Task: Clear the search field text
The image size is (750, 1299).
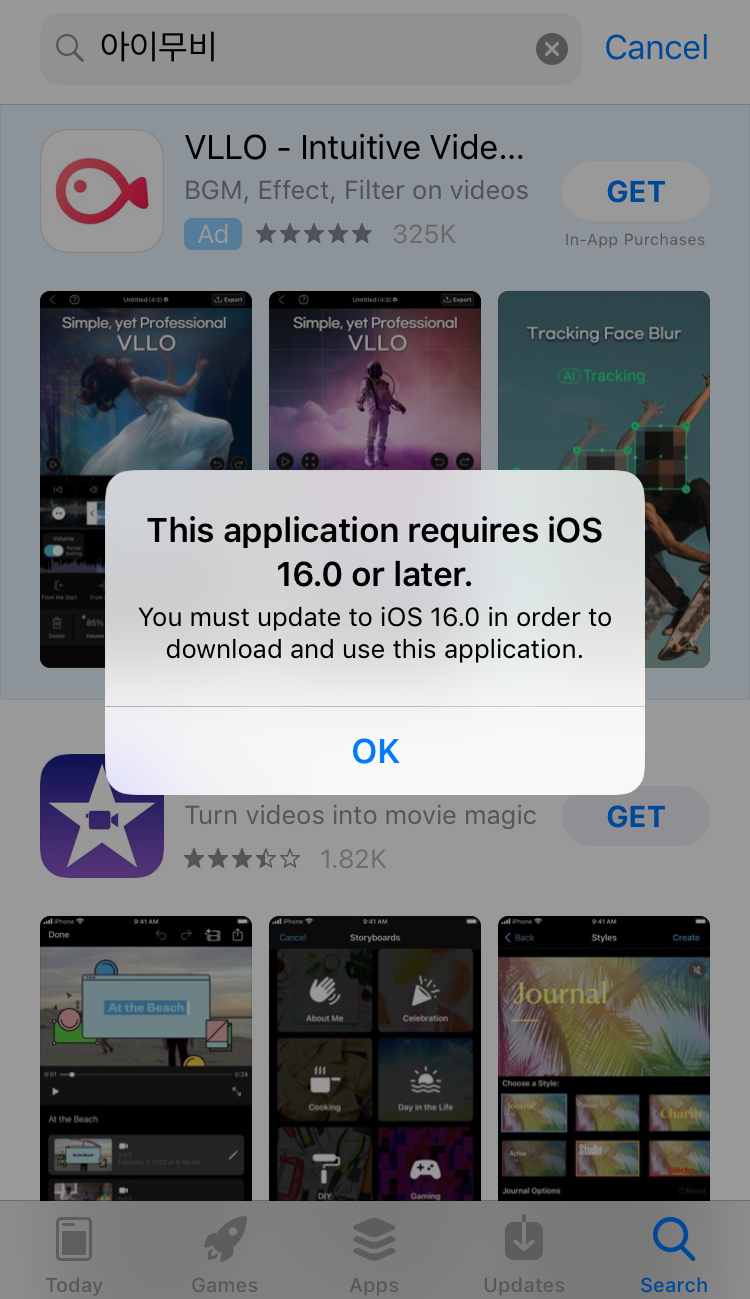Action: point(552,48)
